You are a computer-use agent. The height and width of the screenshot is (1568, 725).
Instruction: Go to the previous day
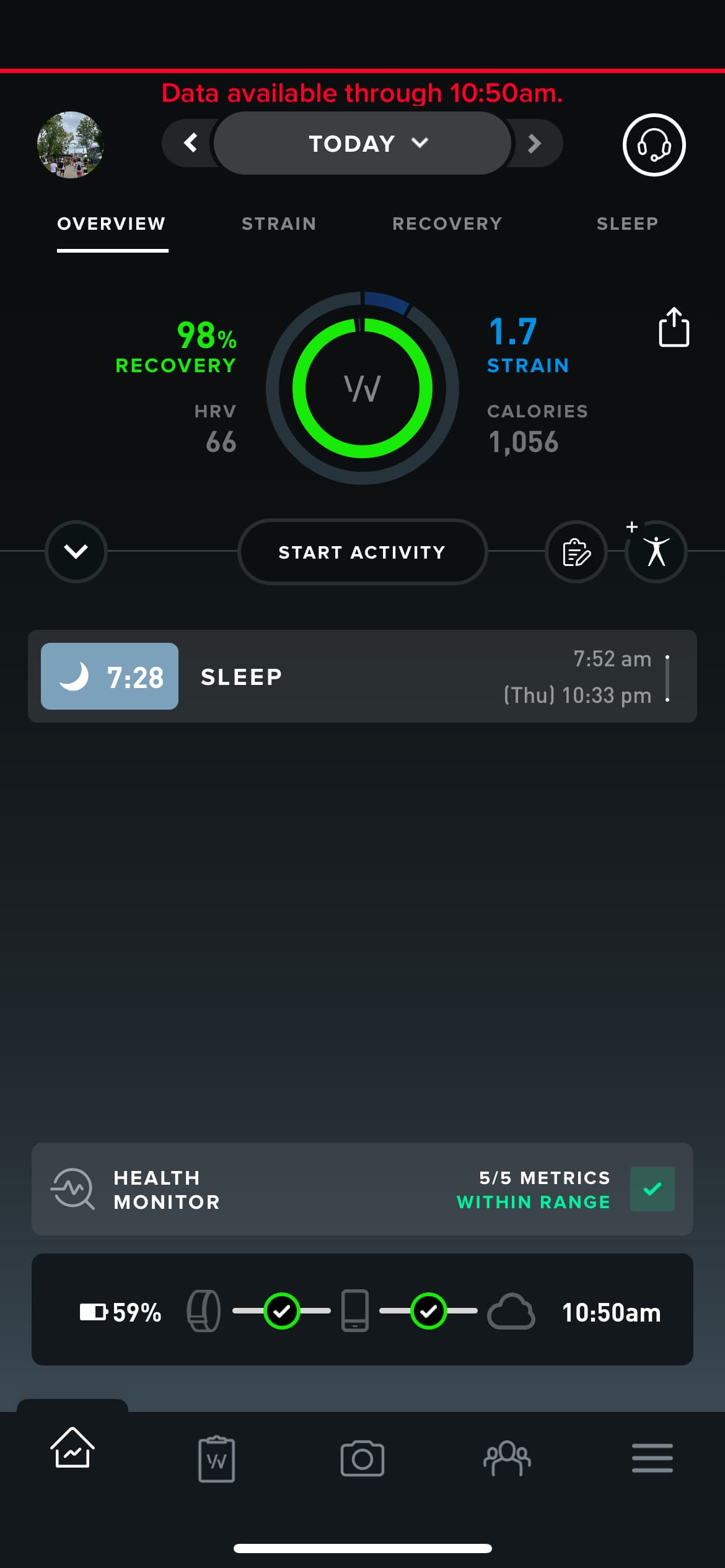(x=191, y=143)
